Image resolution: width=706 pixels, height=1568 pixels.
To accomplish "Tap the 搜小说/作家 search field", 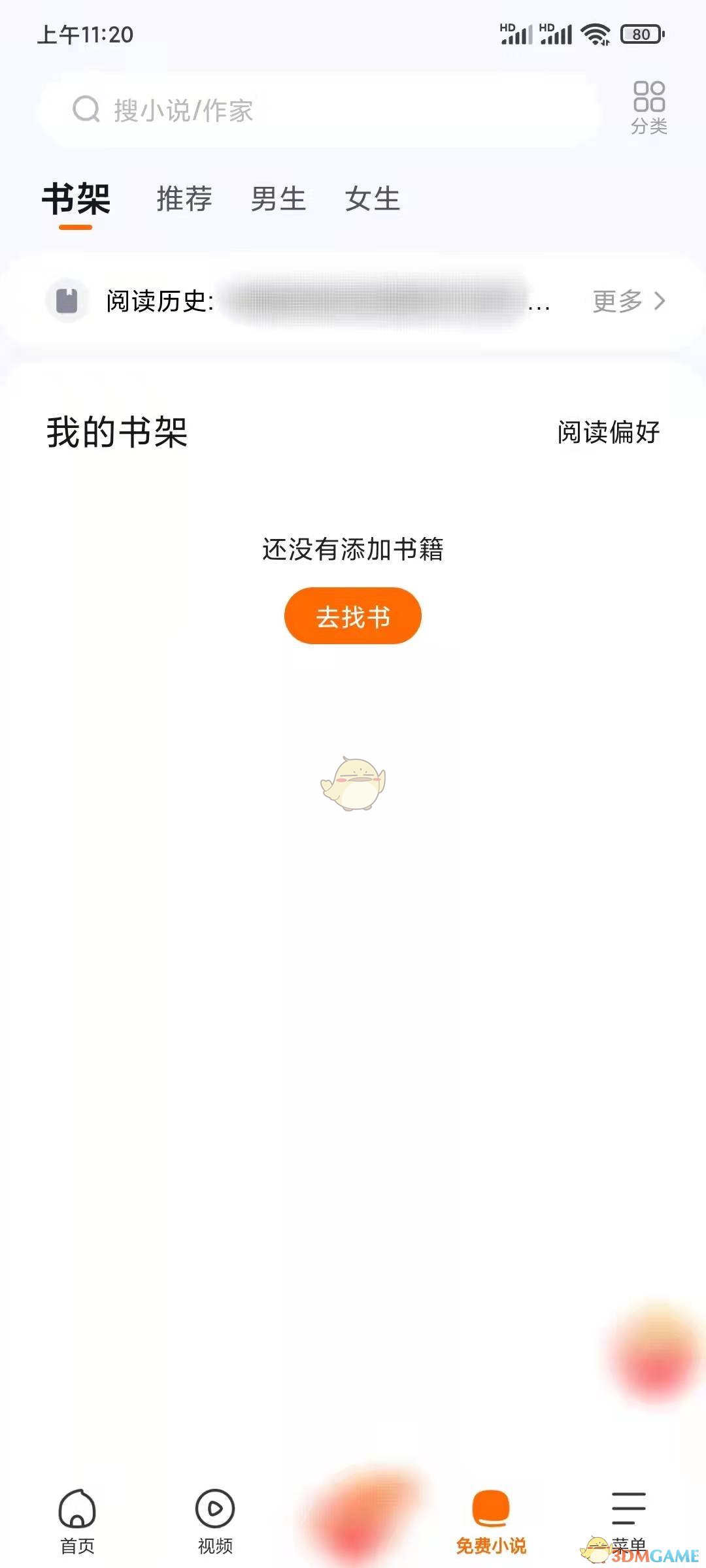I will pos(320,110).
